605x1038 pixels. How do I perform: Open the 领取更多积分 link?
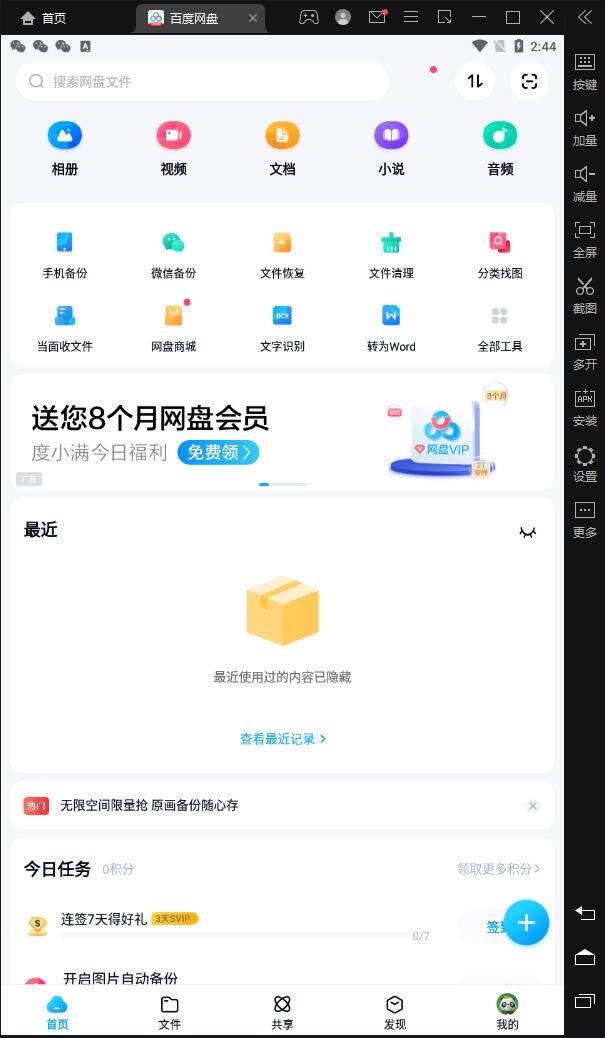pyautogui.click(x=498, y=869)
